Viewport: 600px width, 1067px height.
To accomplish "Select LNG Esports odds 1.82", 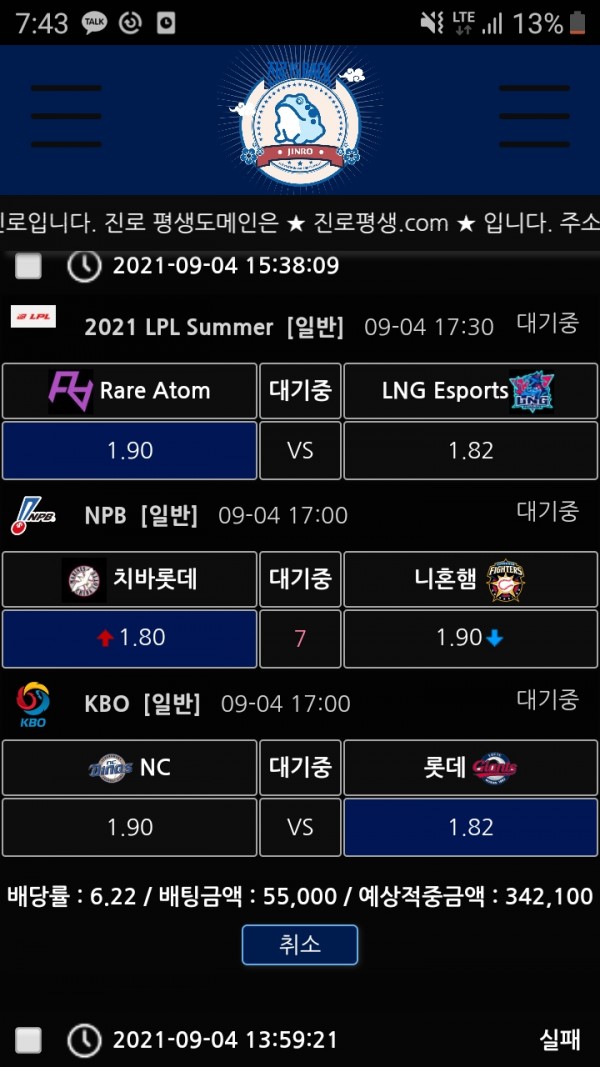I will point(471,451).
